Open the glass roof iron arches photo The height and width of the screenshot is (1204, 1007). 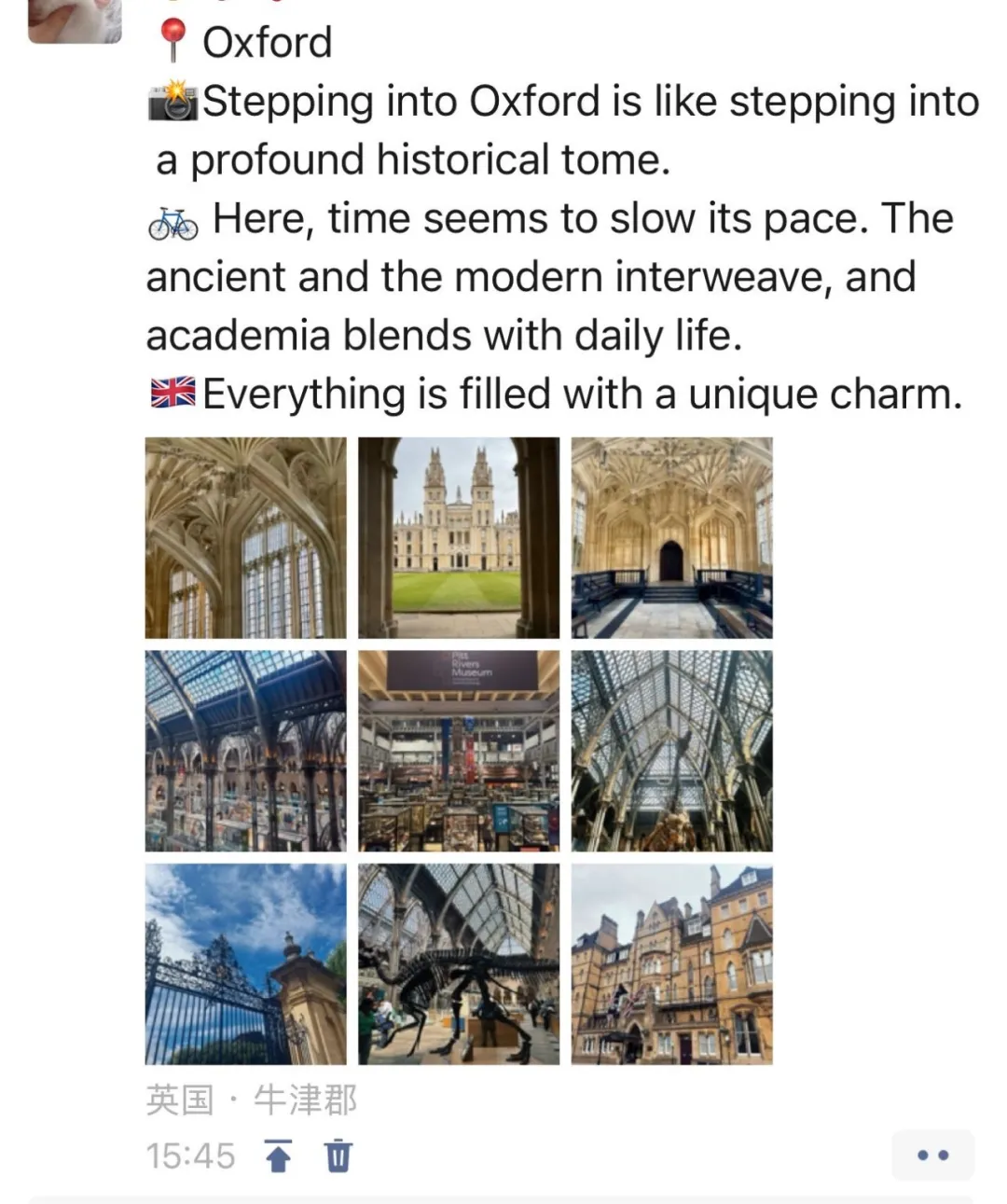click(x=671, y=751)
